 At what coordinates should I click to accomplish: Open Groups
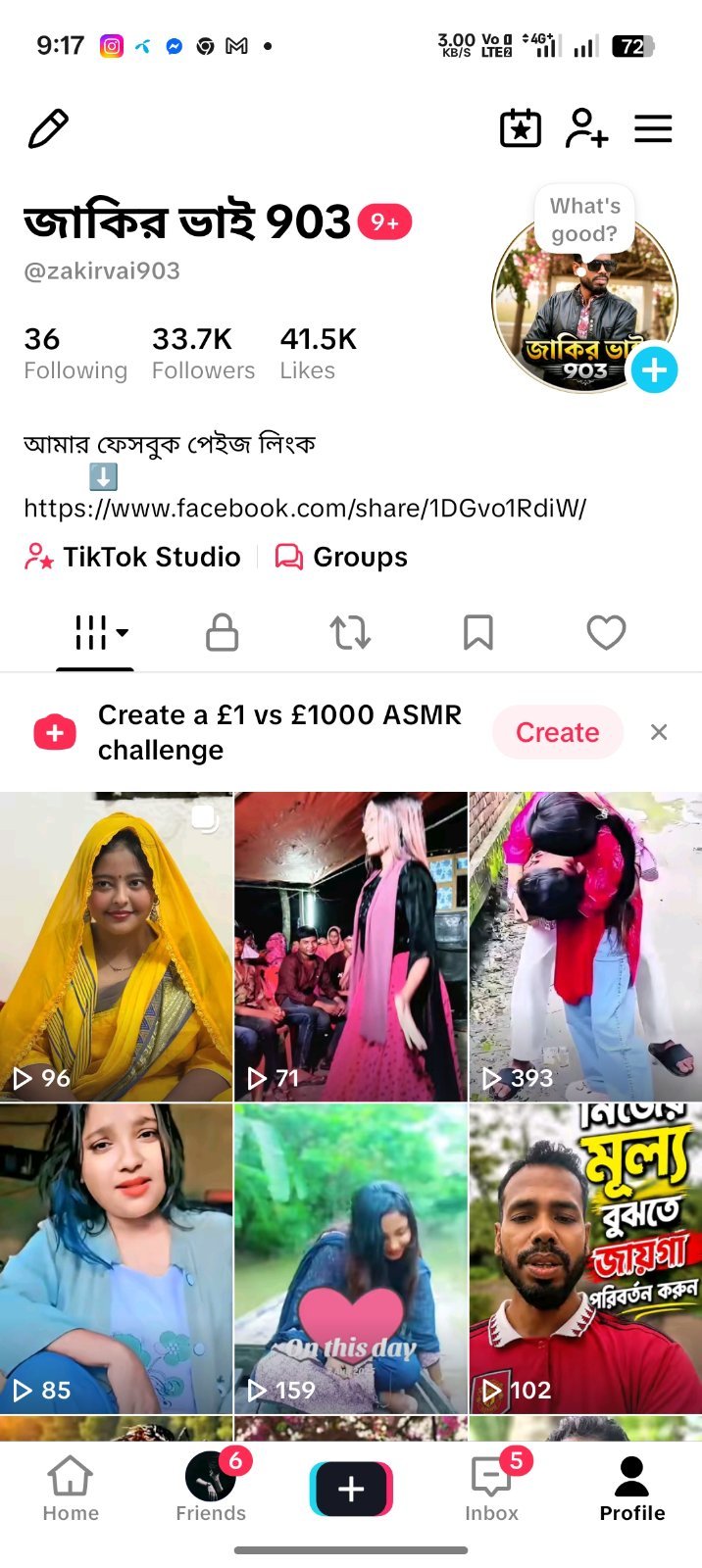[341, 557]
